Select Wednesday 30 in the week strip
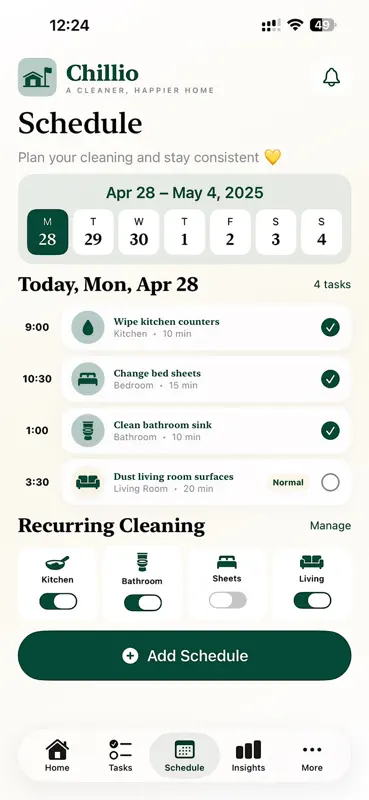This screenshot has width=369, height=800. point(139,232)
